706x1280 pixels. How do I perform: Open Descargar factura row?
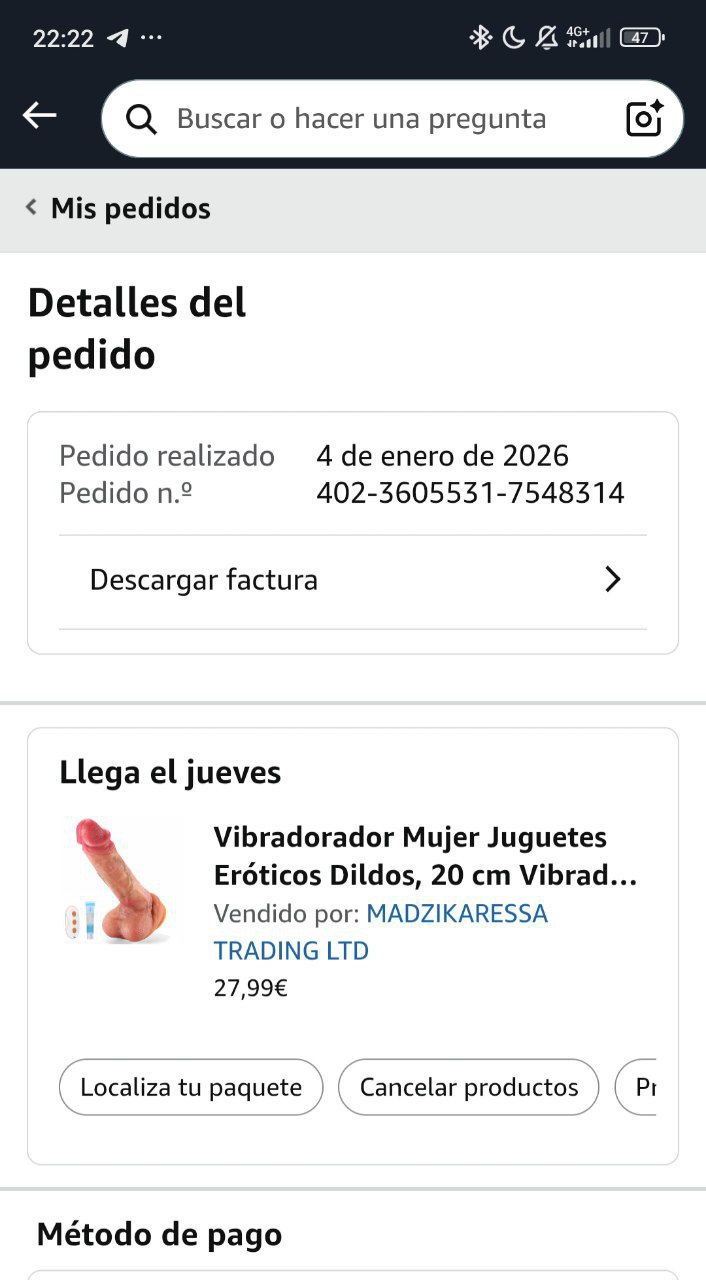(352, 580)
